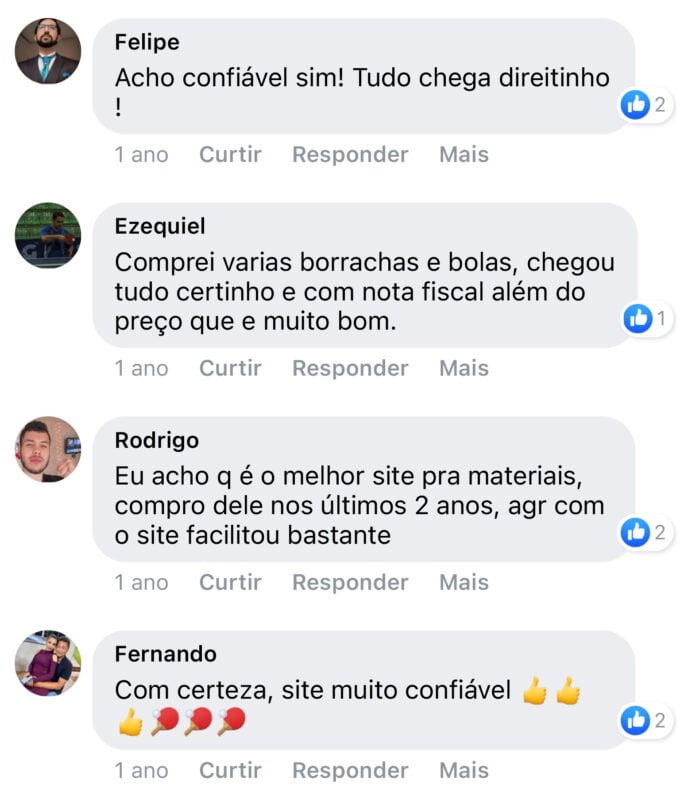
Task: Like Felipe's comment with Curtir
Action: tap(230, 155)
